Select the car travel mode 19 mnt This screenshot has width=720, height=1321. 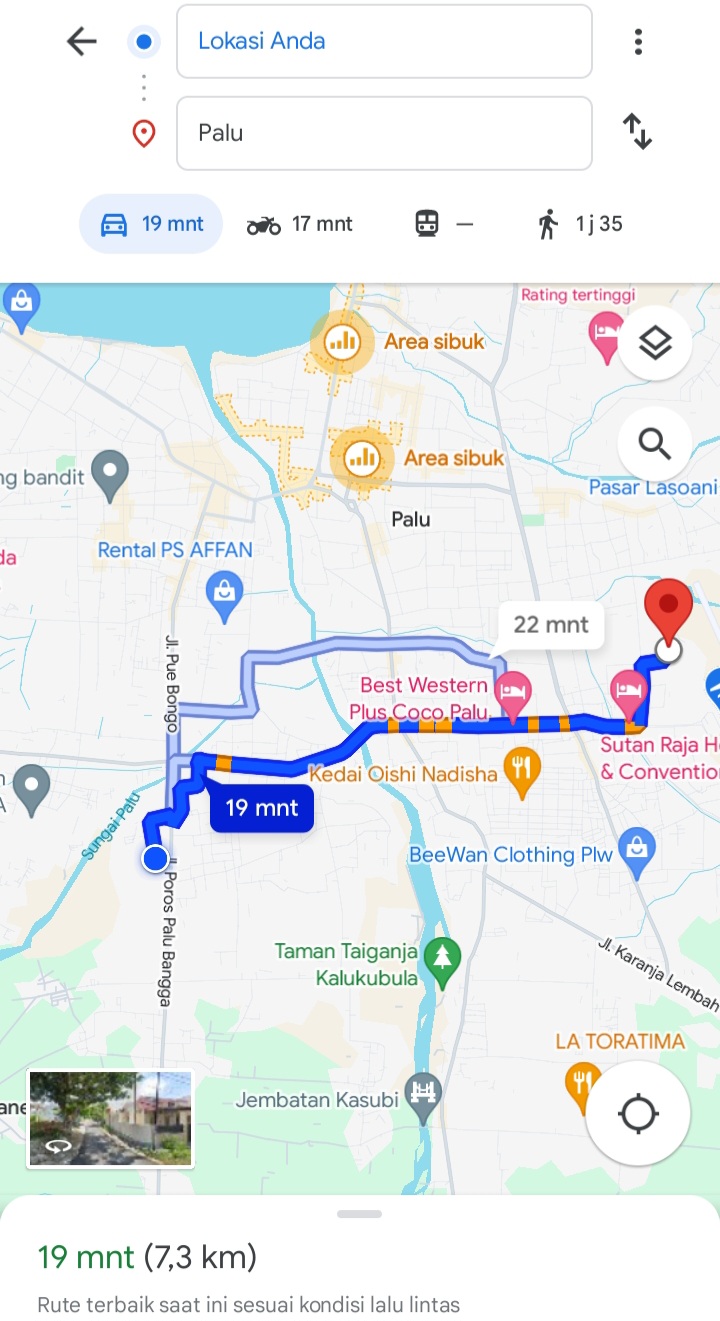(x=151, y=224)
